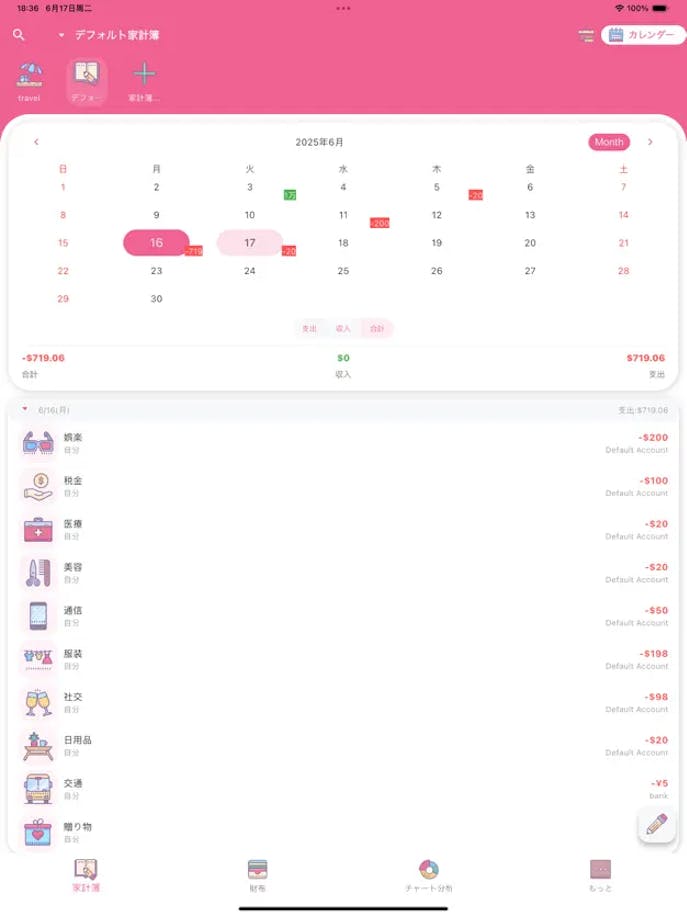
Task: Open the search icon
Action: tap(18, 35)
